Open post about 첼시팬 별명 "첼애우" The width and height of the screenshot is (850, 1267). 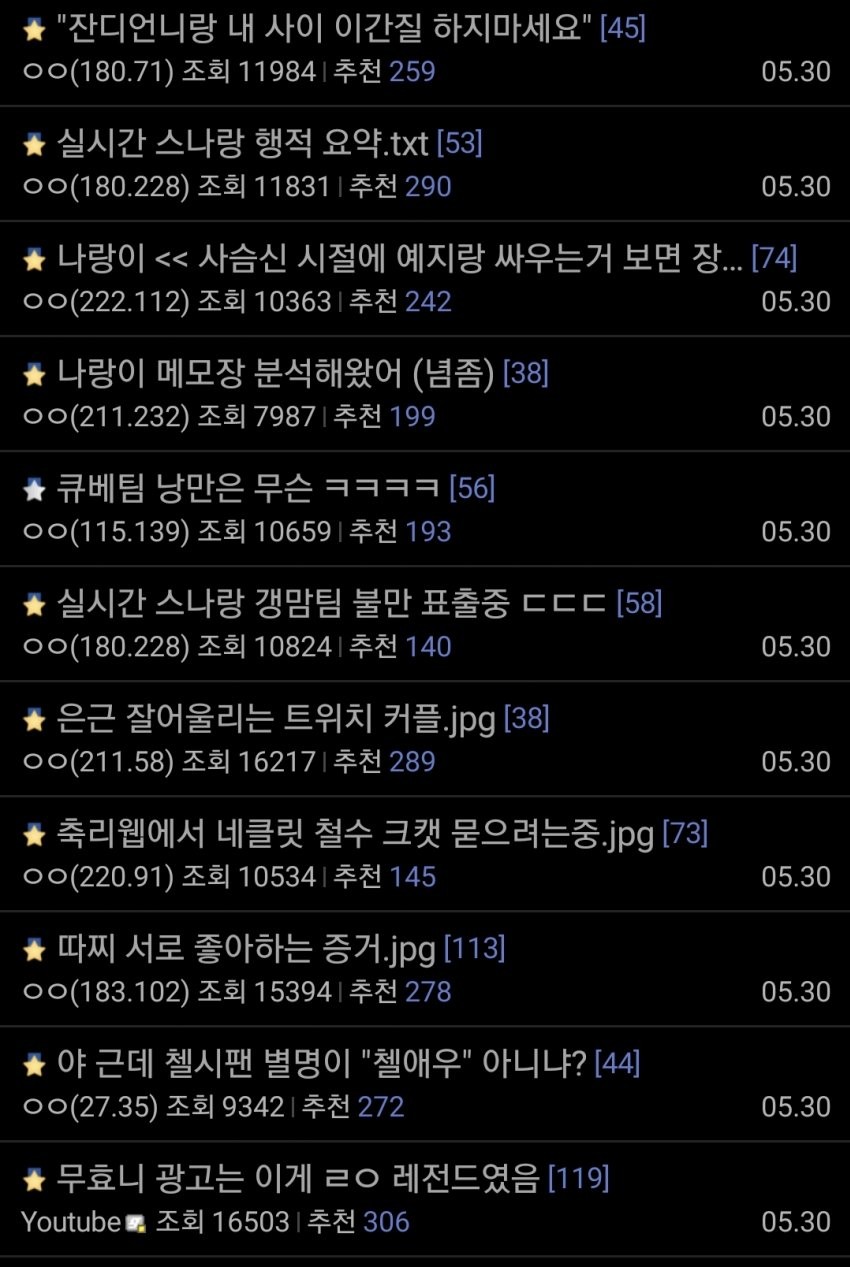click(321, 1064)
